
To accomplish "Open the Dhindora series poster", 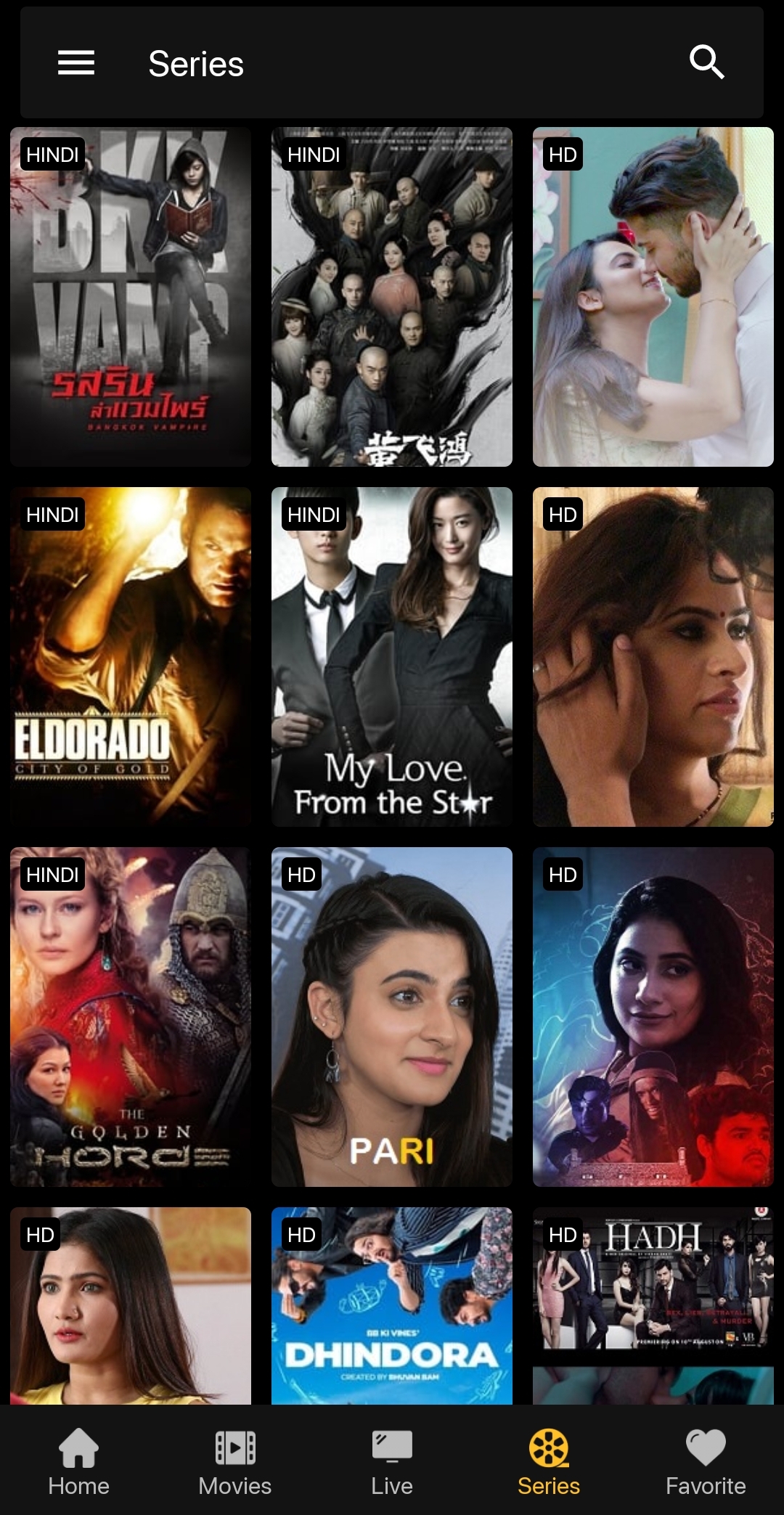I will coord(392,1305).
